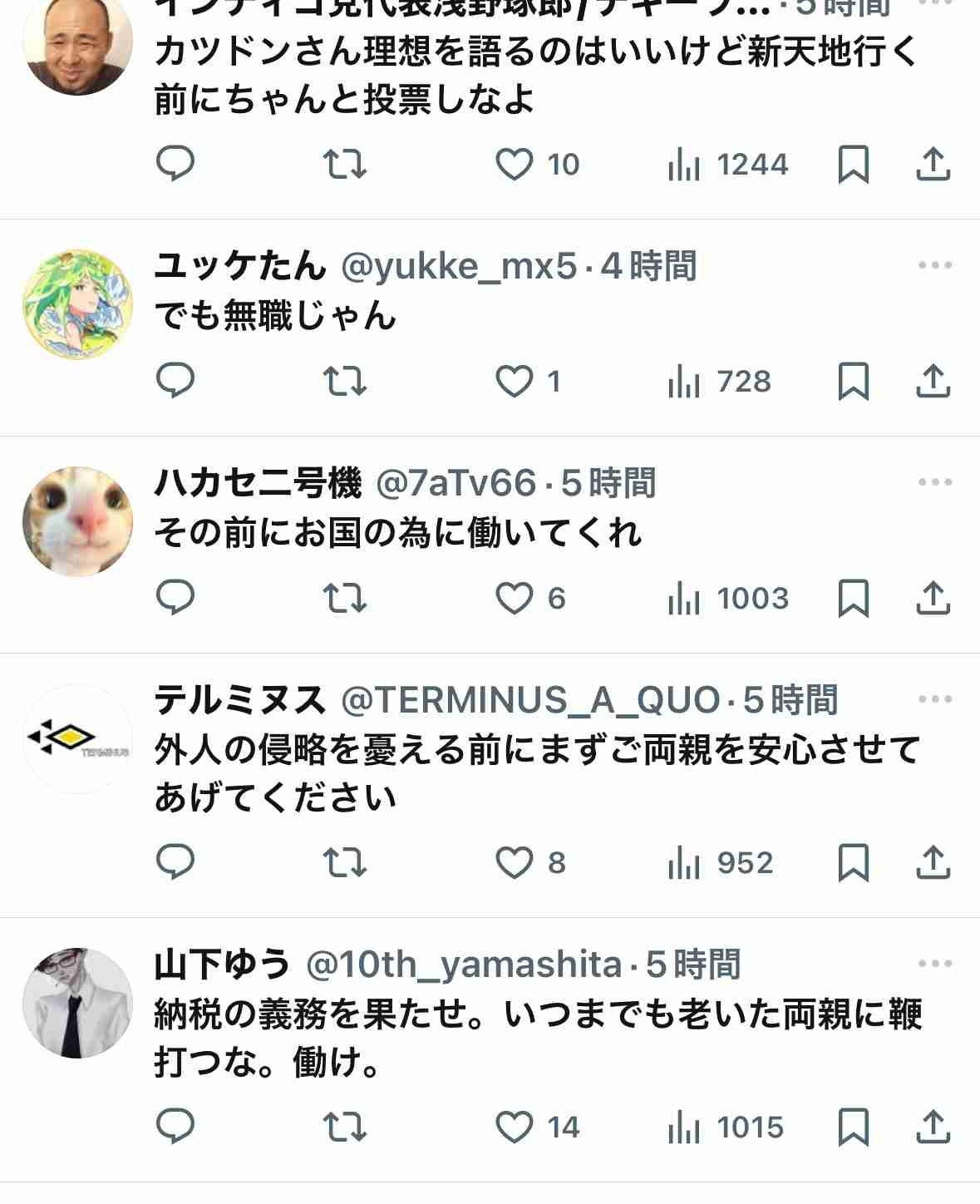Bookmark the reply about 新天地
Screen dimensions: 980x1204
pyautogui.click(x=853, y=165)
